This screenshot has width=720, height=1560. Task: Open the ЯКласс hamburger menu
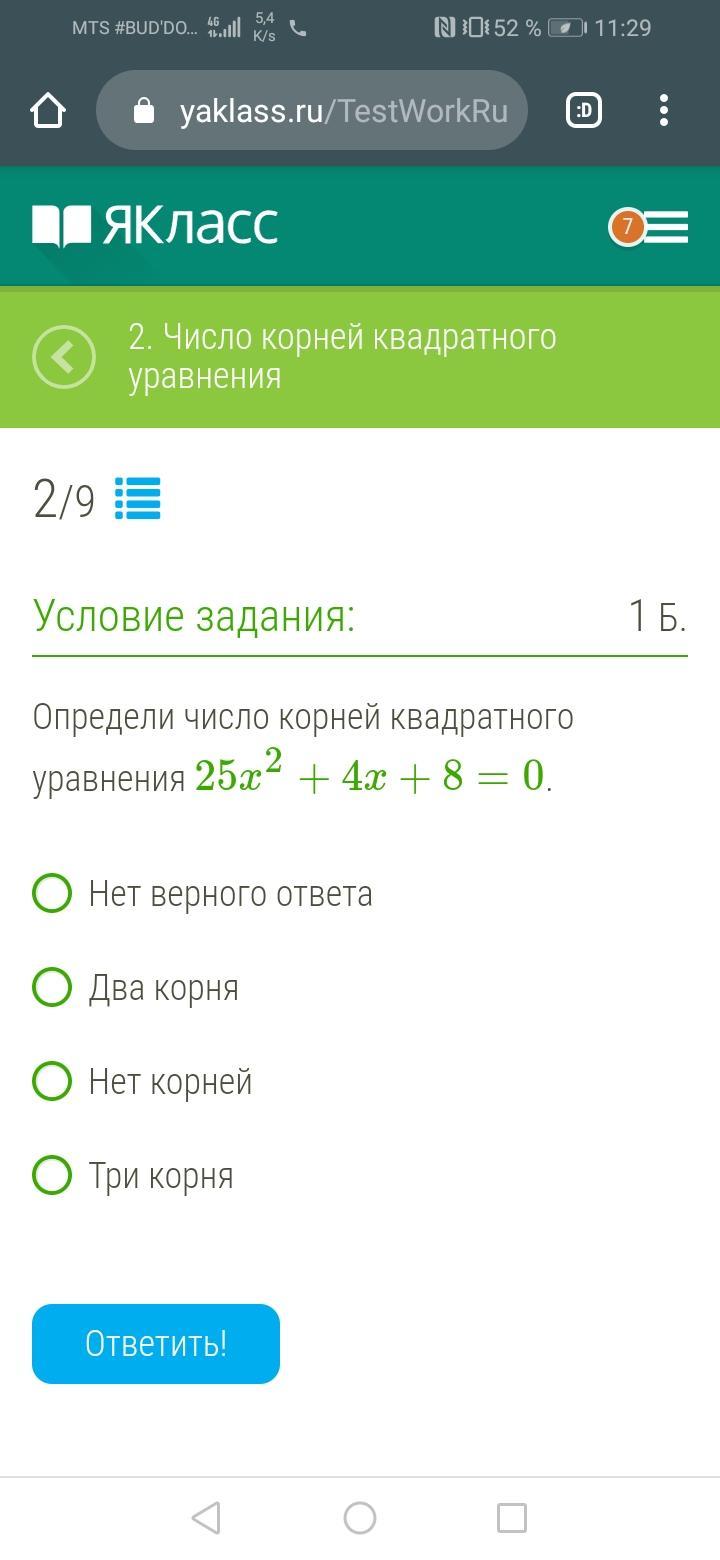pos(665,227)
